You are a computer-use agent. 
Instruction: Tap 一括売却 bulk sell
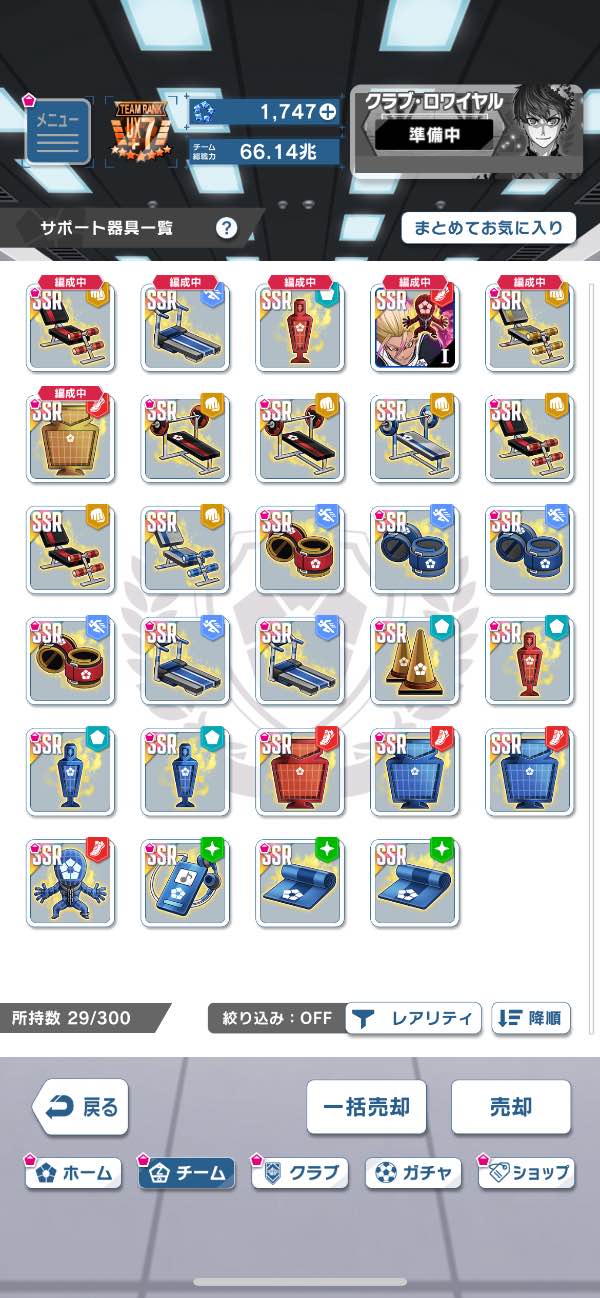pyautogui.click(x=366, y=1108)
